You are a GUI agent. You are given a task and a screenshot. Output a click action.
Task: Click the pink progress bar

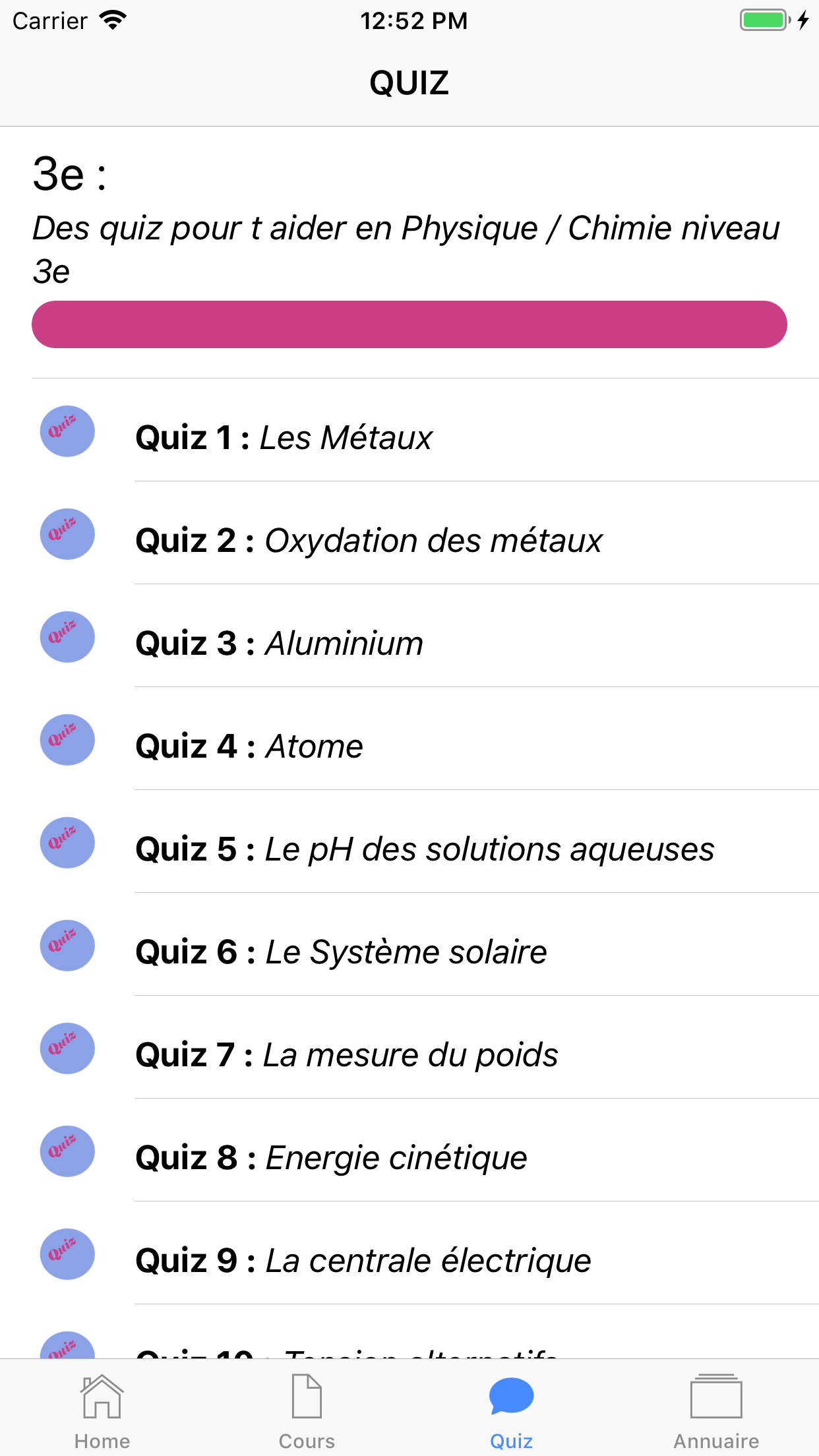point(409,324)
